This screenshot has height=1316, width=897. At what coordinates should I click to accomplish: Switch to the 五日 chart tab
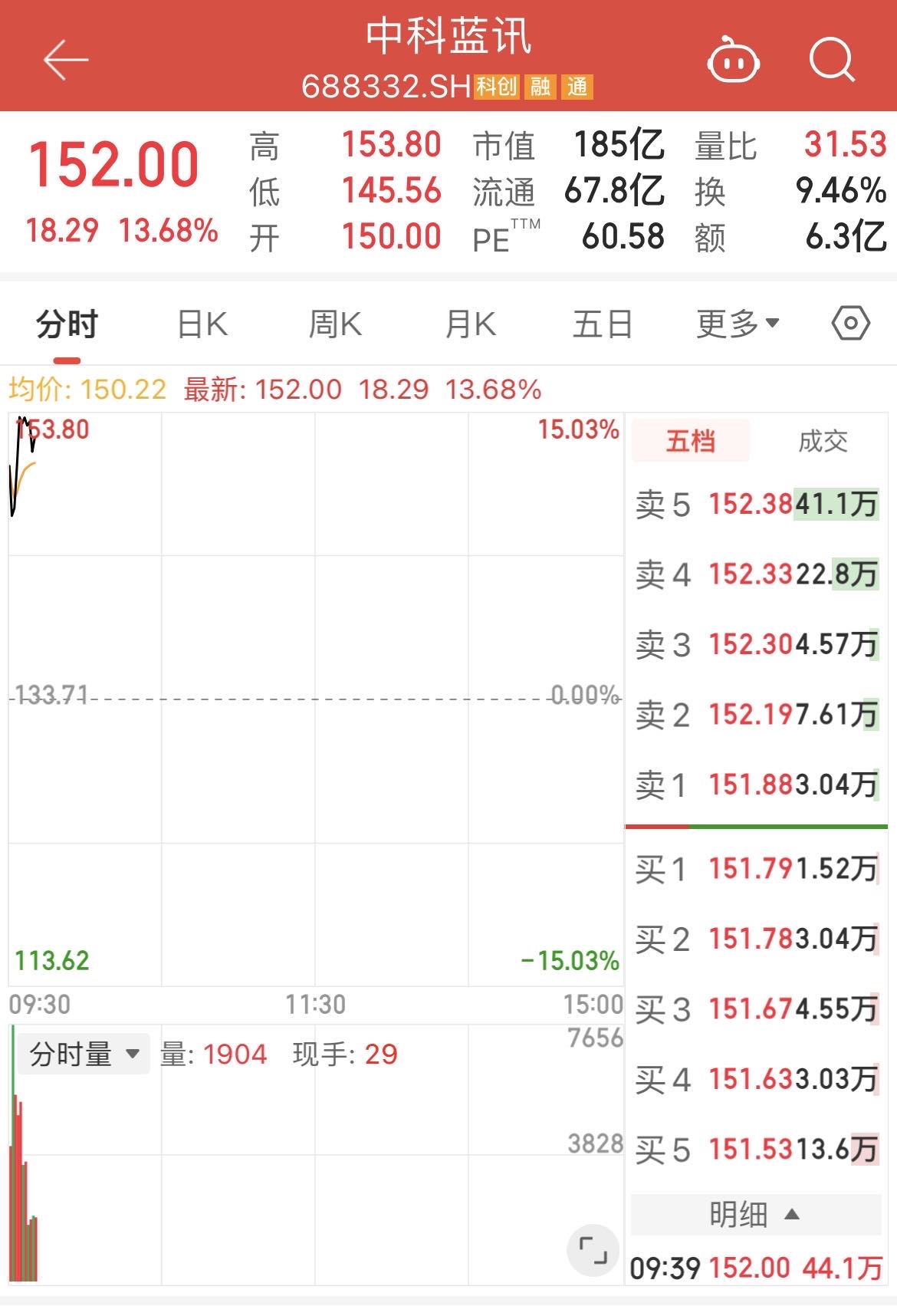(x=603, y=324)
